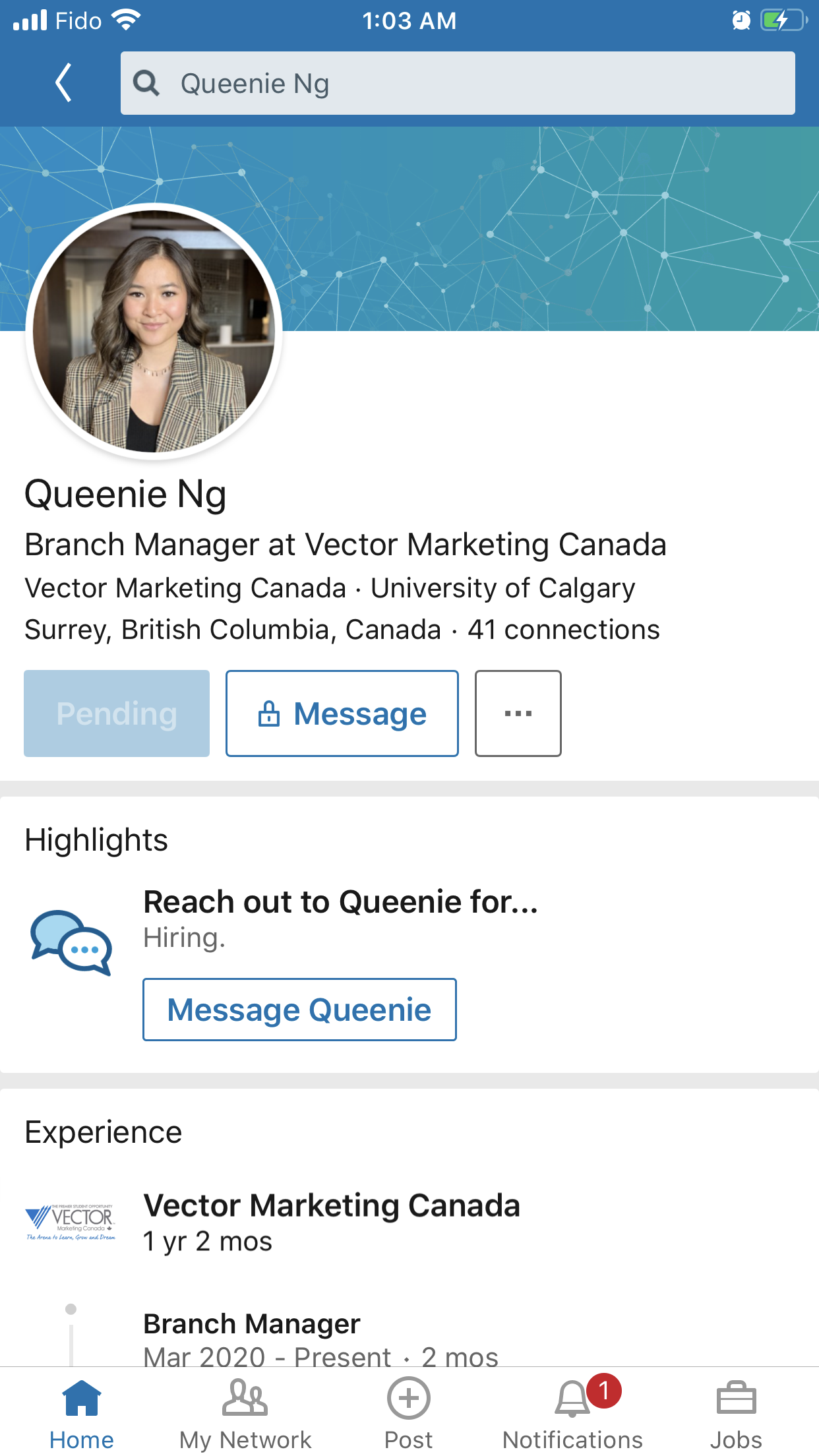
Task: Go back using the top-left arrow
Action: (x=63, y=83)
